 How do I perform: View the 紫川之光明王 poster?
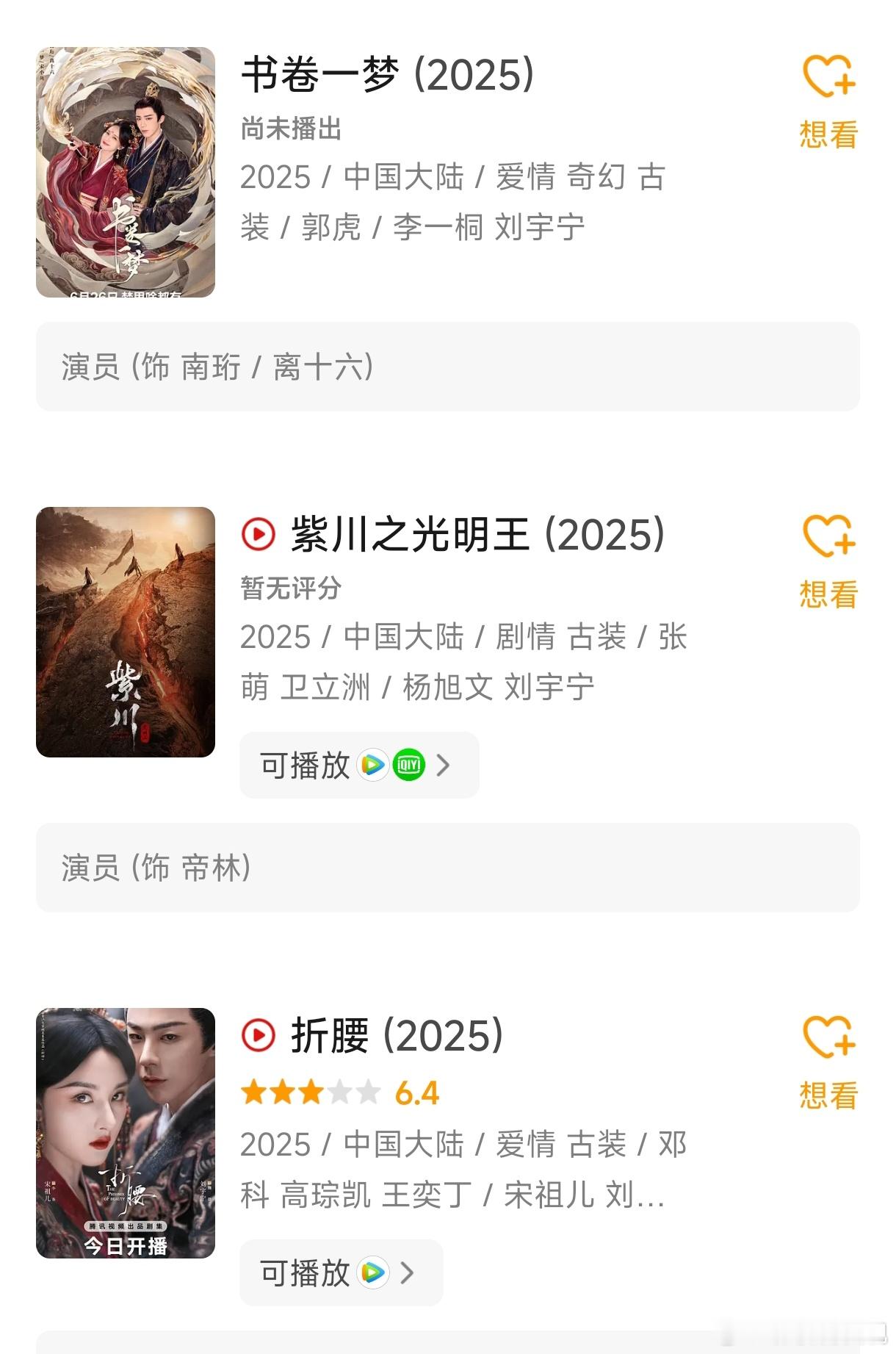pyautogui.click(x=126, y=632)
